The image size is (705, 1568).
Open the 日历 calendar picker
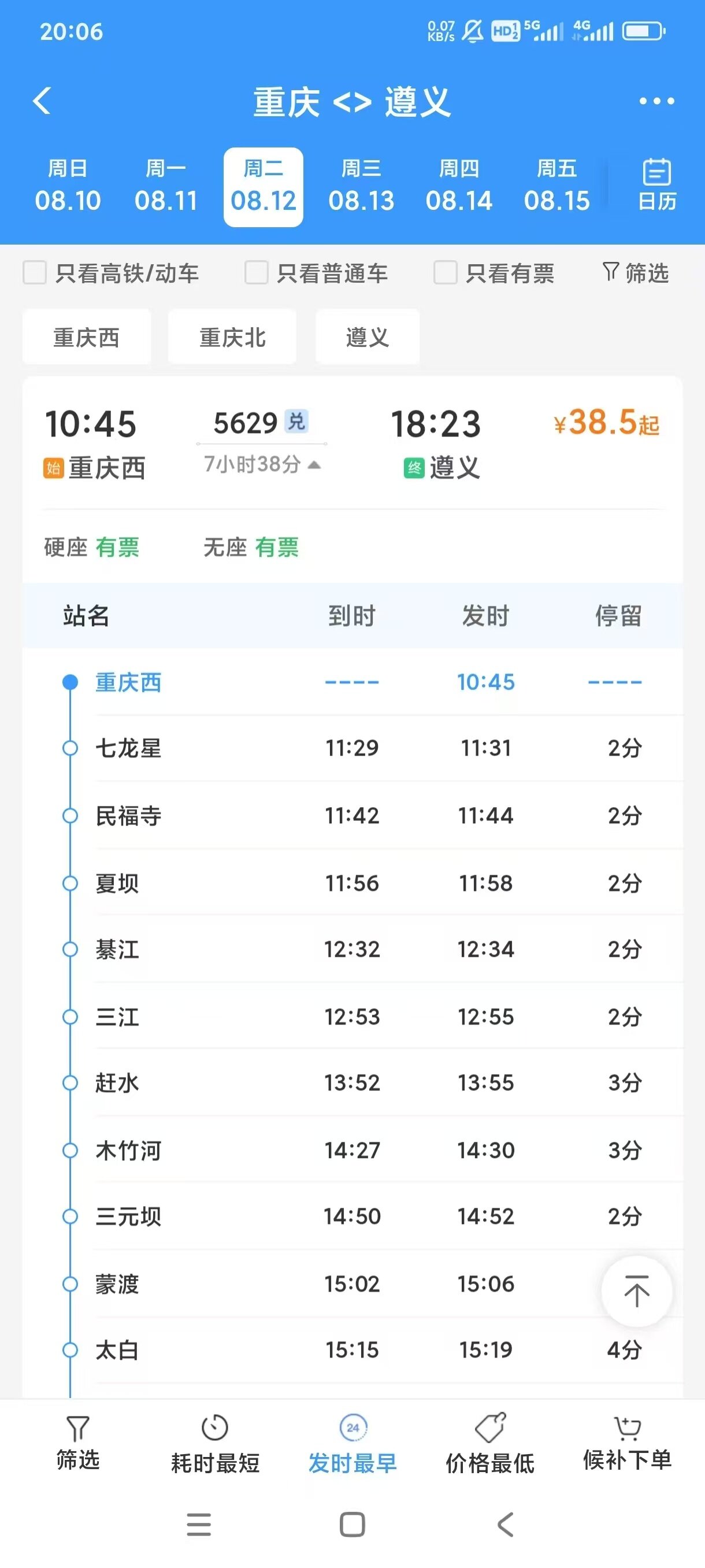click(656, 184)
